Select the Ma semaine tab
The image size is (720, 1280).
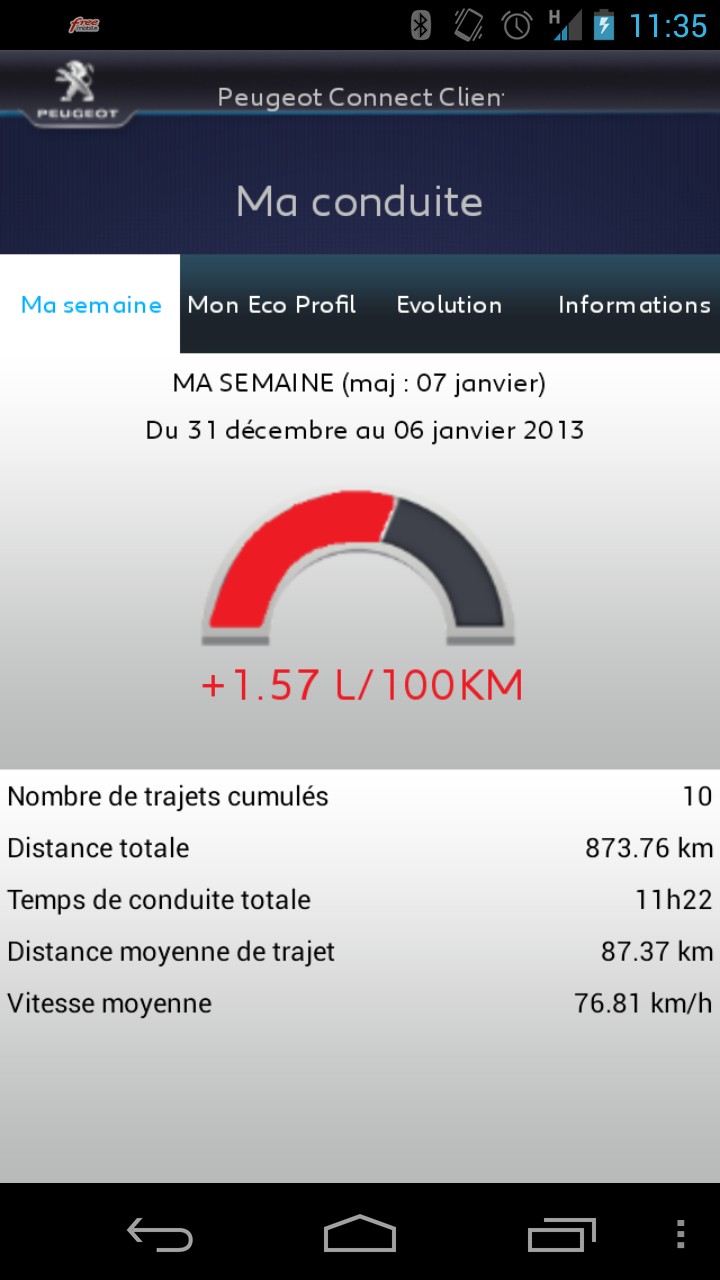[x=91, y=304]
